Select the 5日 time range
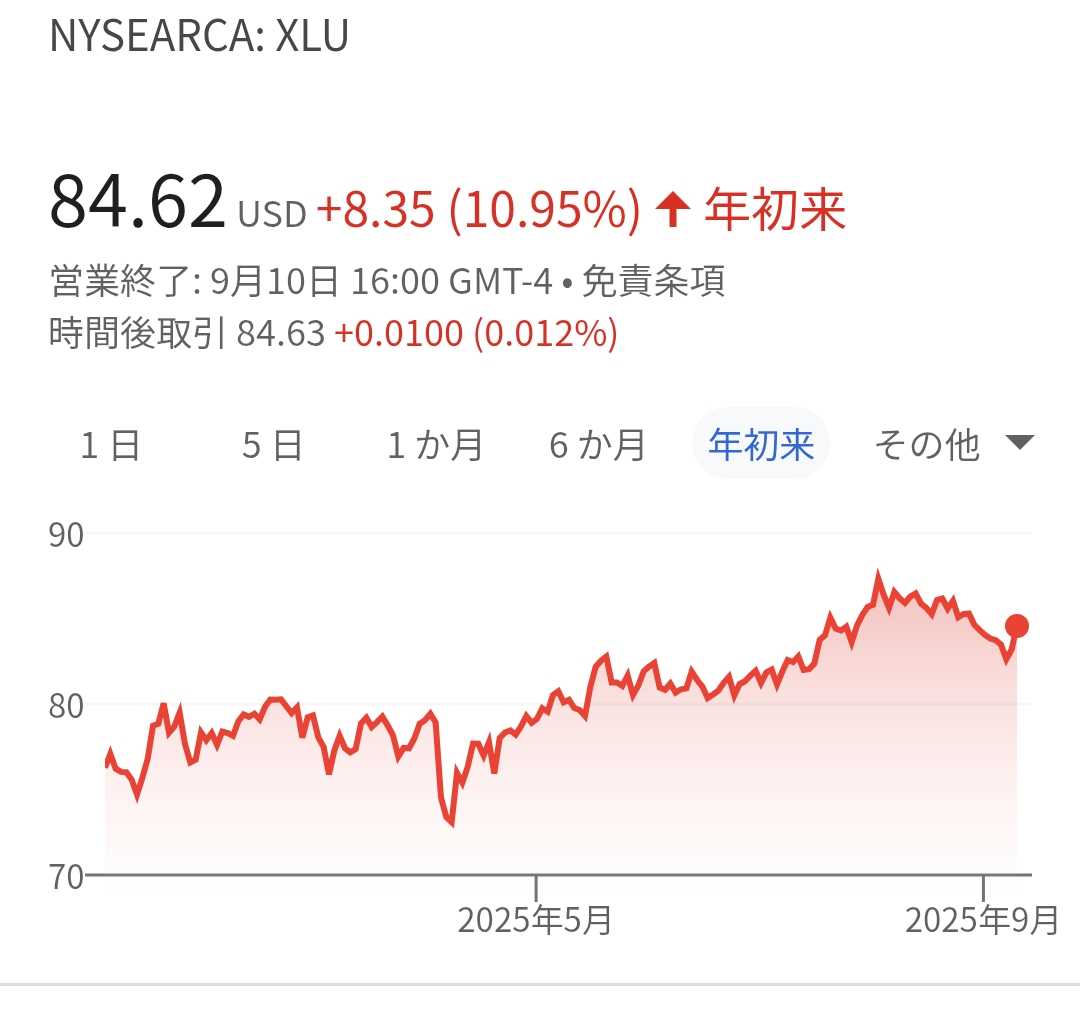Viewport: 1080px width, 1018px height. 272,444
